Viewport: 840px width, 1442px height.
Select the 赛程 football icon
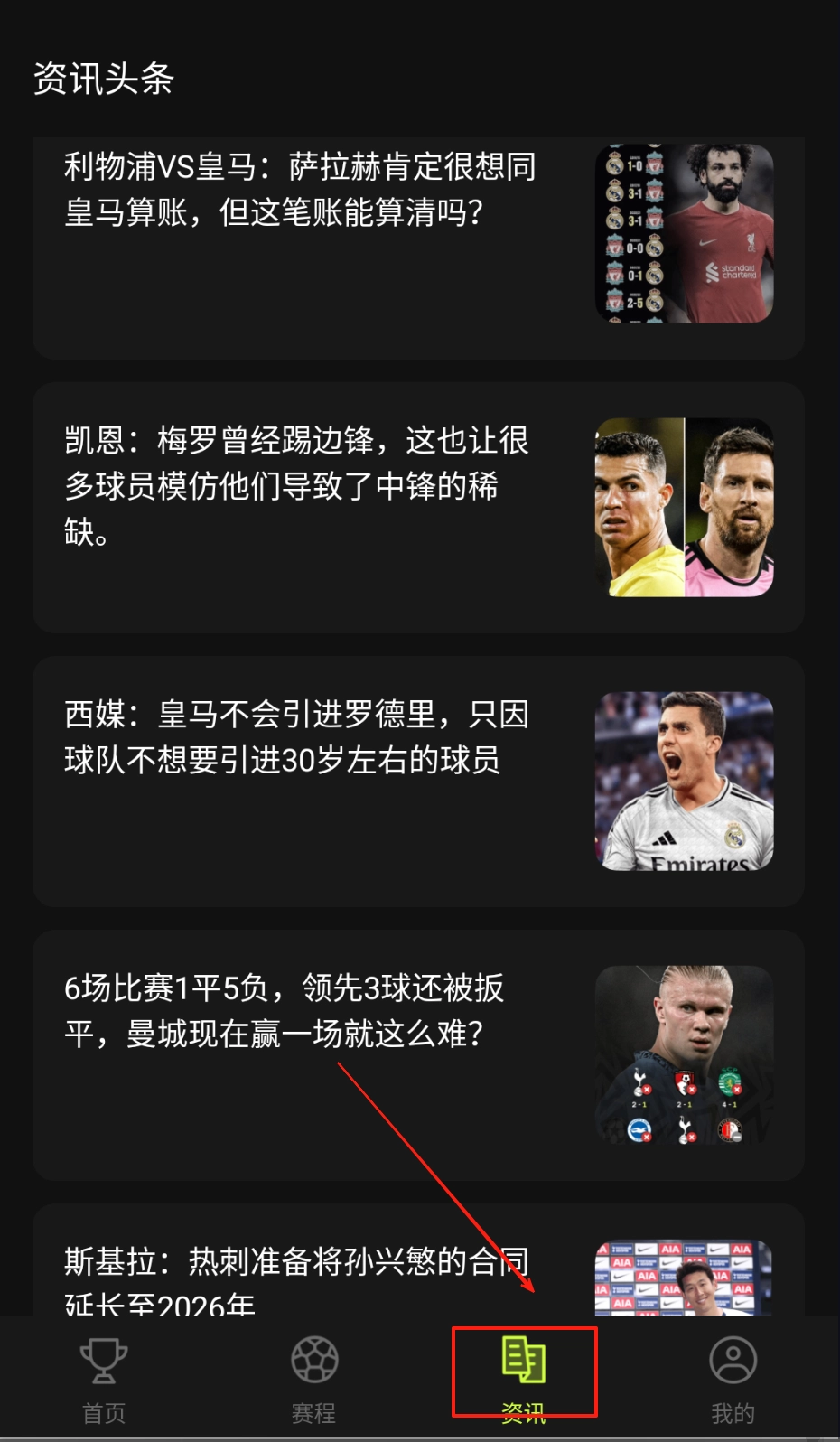[313, 1357]
